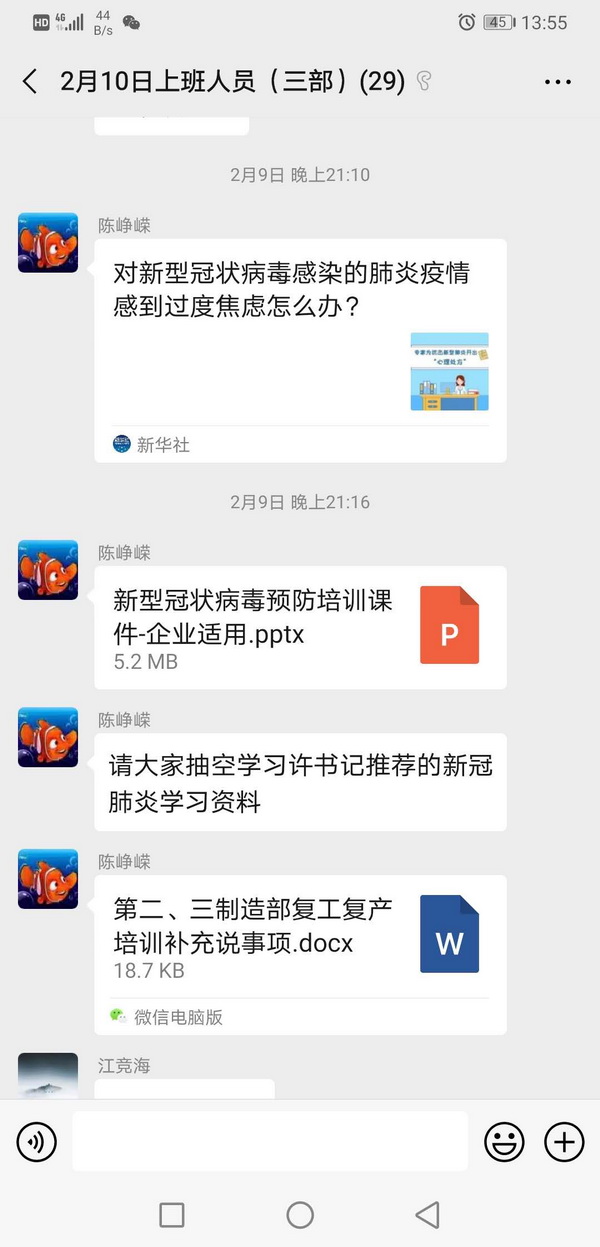Switch to voice message input

(37, 1141)
